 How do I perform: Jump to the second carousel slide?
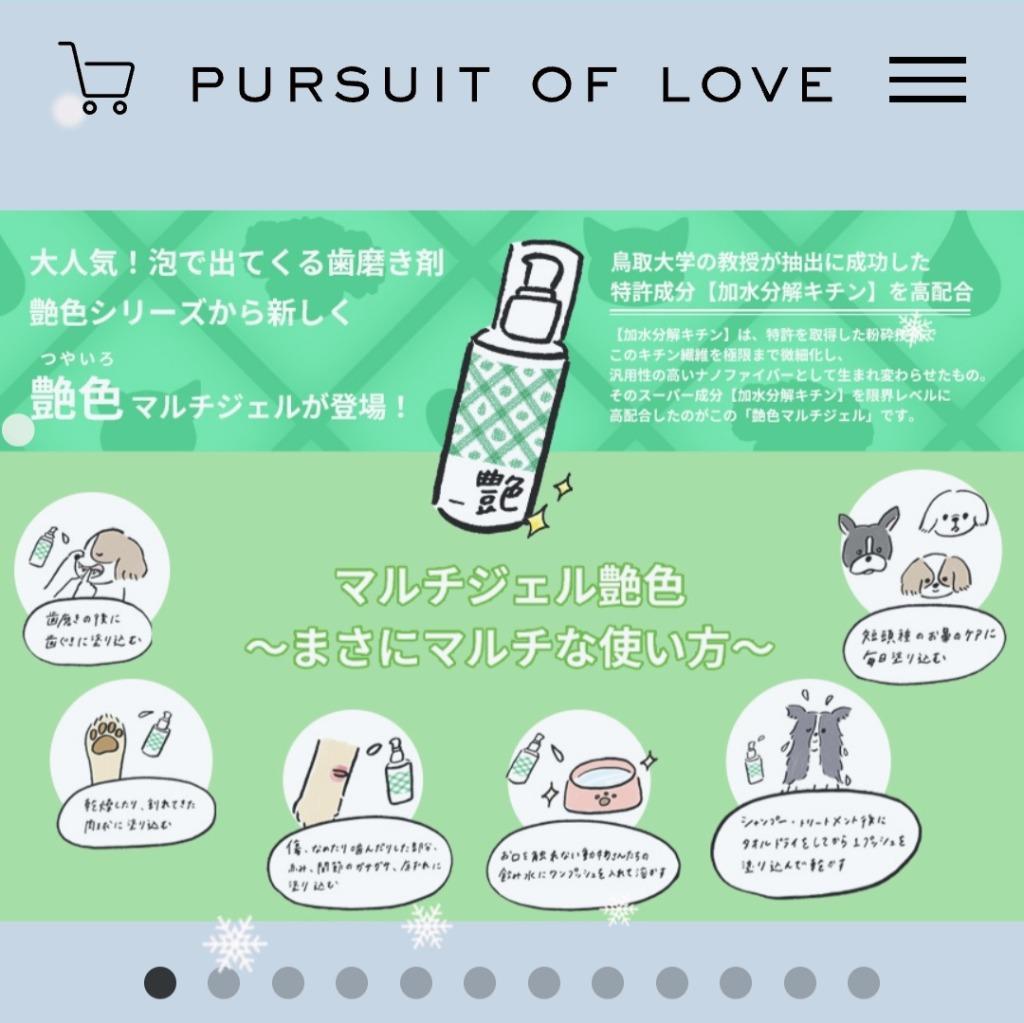[x=224, y=982]
